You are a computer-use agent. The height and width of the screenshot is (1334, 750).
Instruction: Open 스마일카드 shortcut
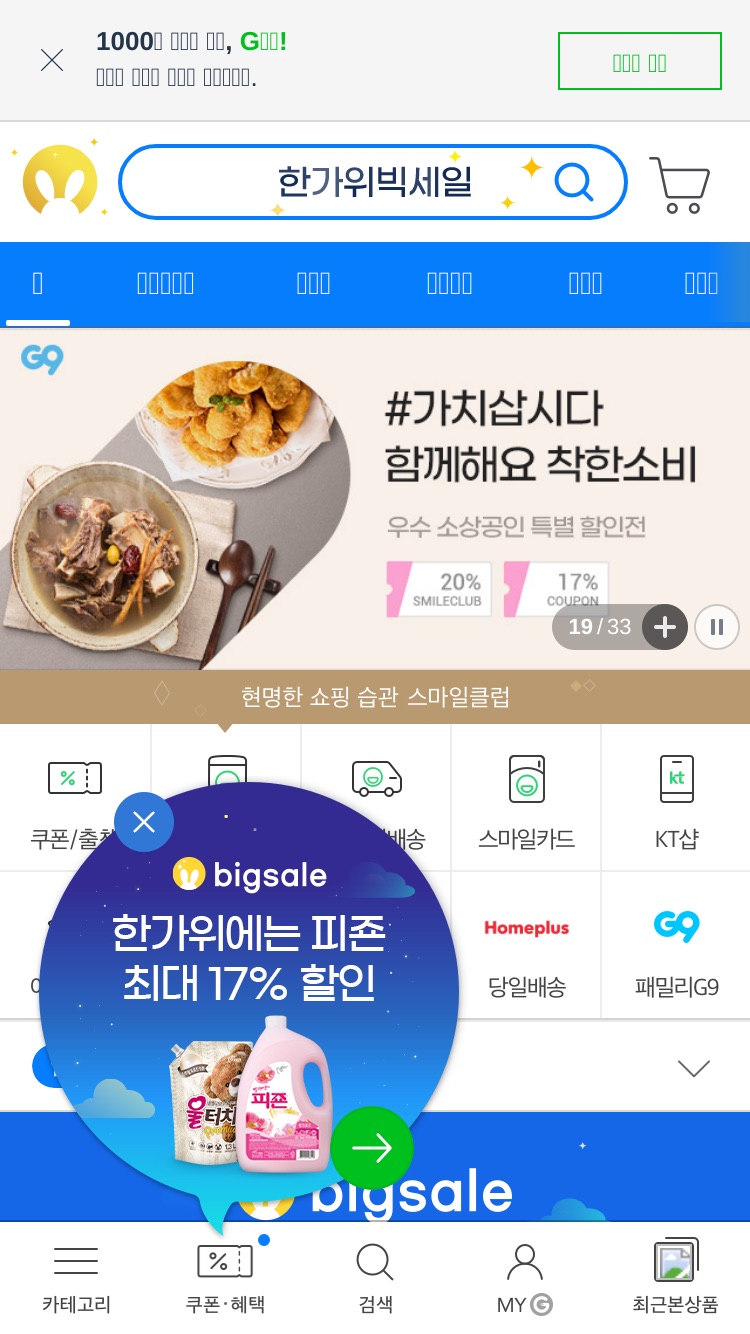[526, 798]
